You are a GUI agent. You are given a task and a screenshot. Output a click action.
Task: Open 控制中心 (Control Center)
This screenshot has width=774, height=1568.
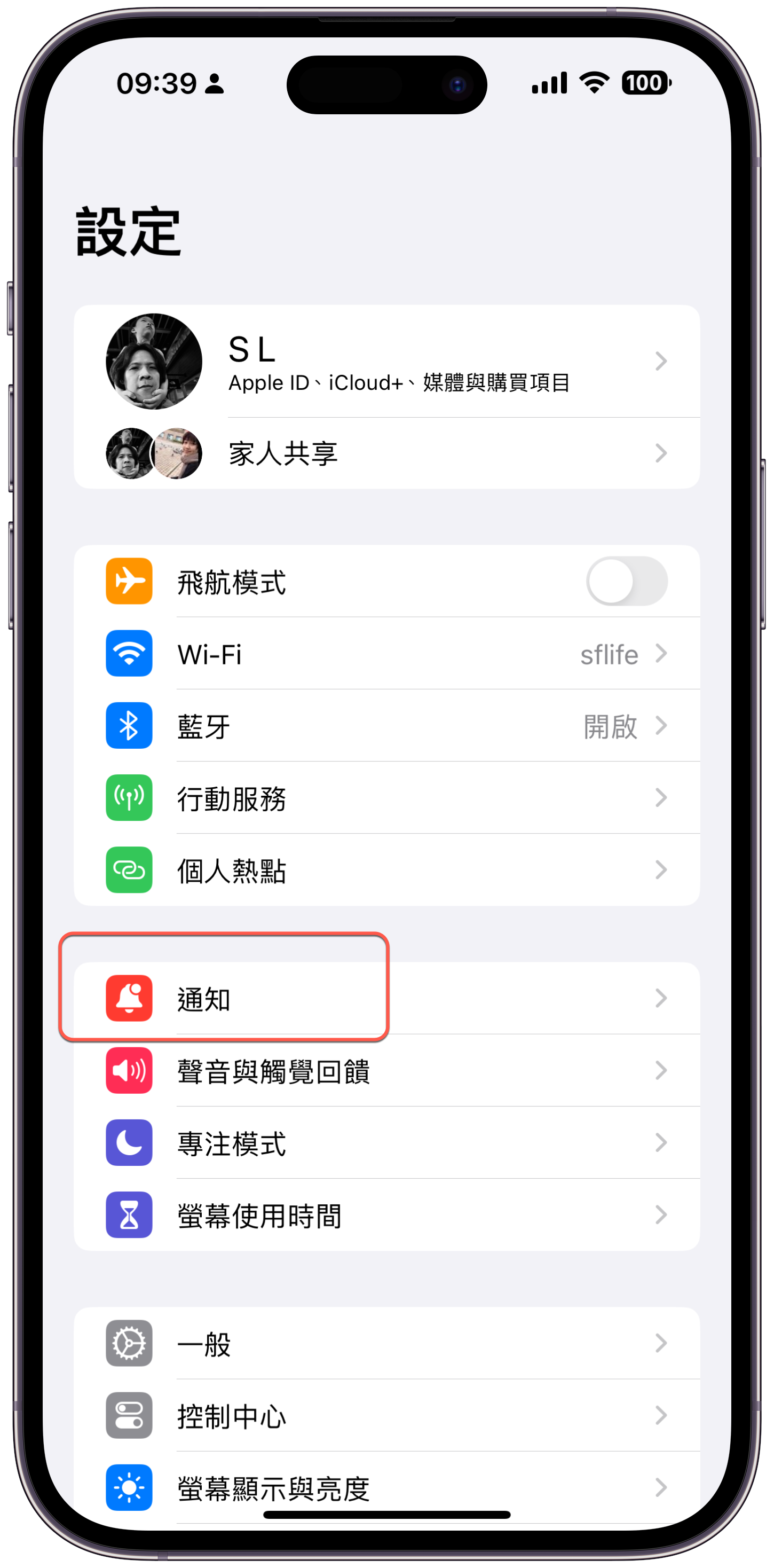(386, 1416)
